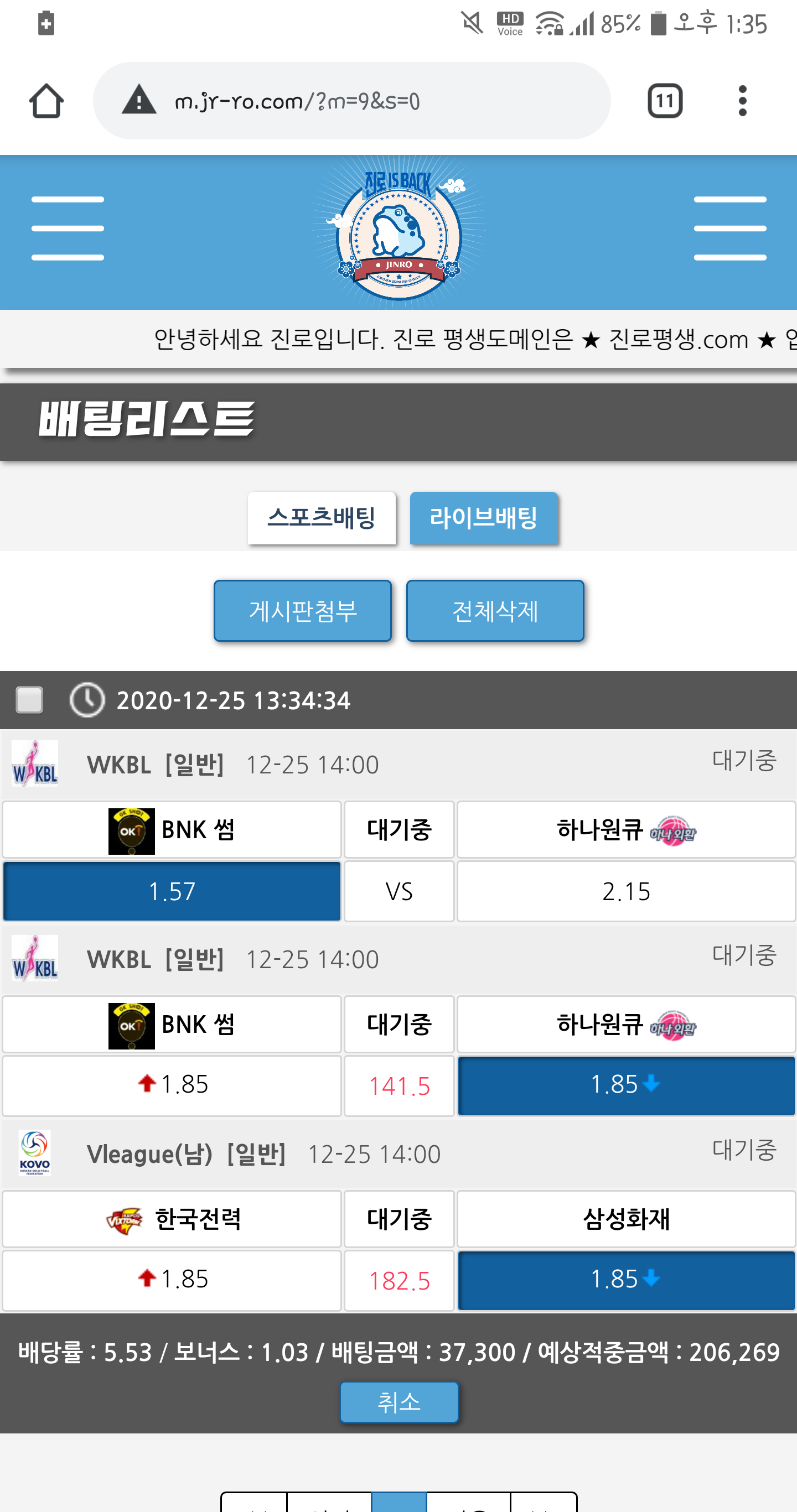
Task: Open the right hamburger menu
Action: point(729,228)
